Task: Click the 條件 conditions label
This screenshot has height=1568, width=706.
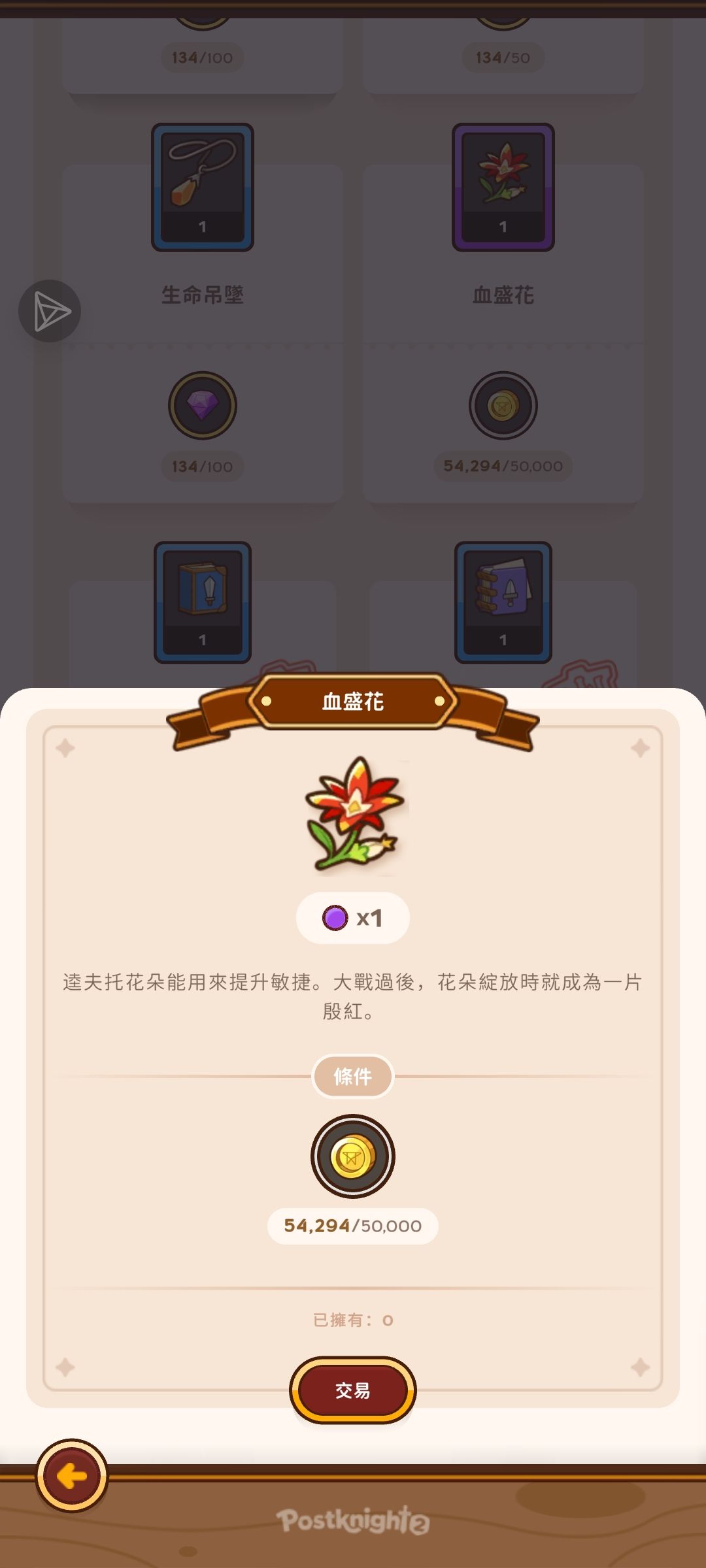Action: (x=353, y=1077)
